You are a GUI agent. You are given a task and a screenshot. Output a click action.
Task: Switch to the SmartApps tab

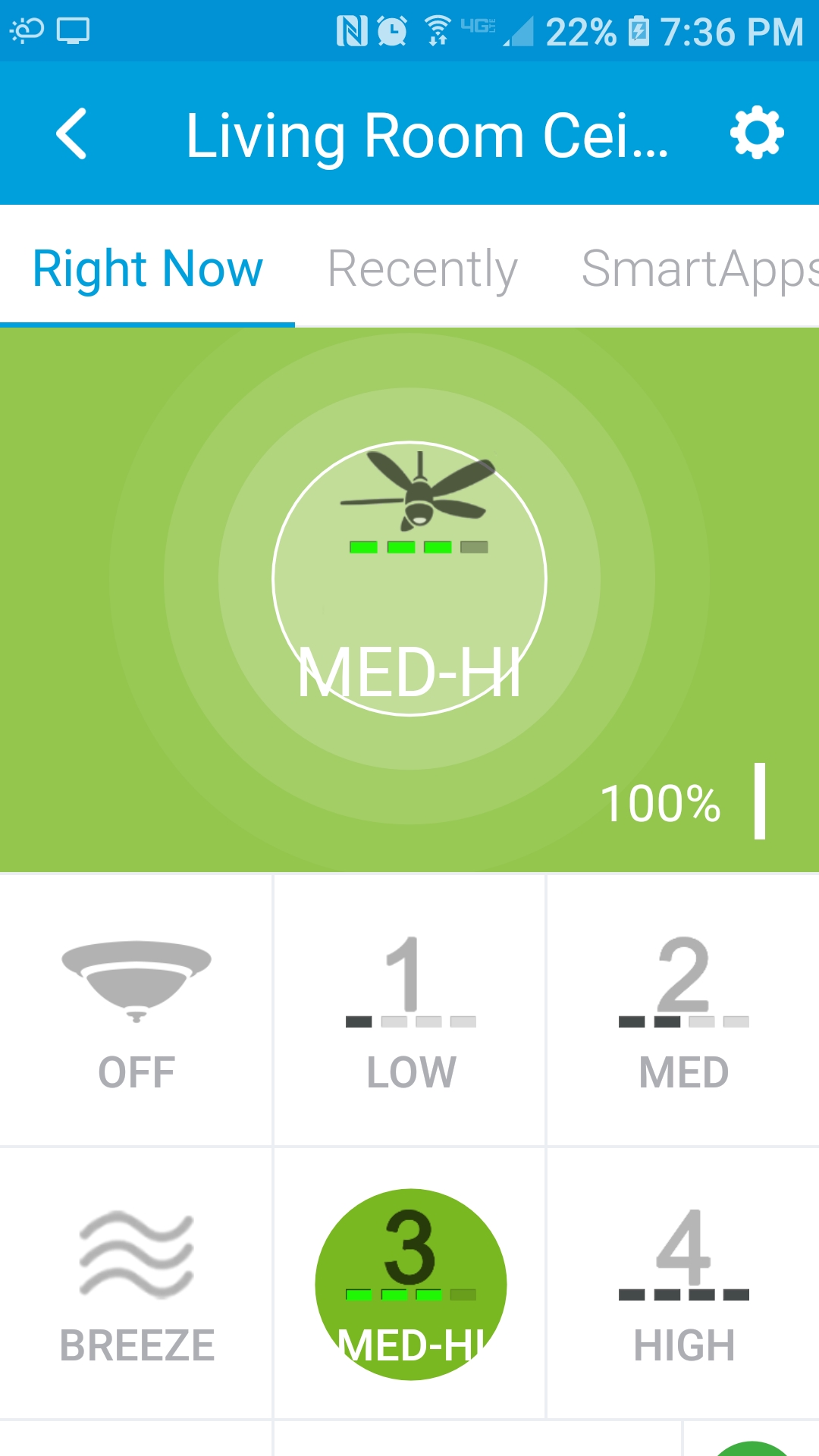point(698,268)
